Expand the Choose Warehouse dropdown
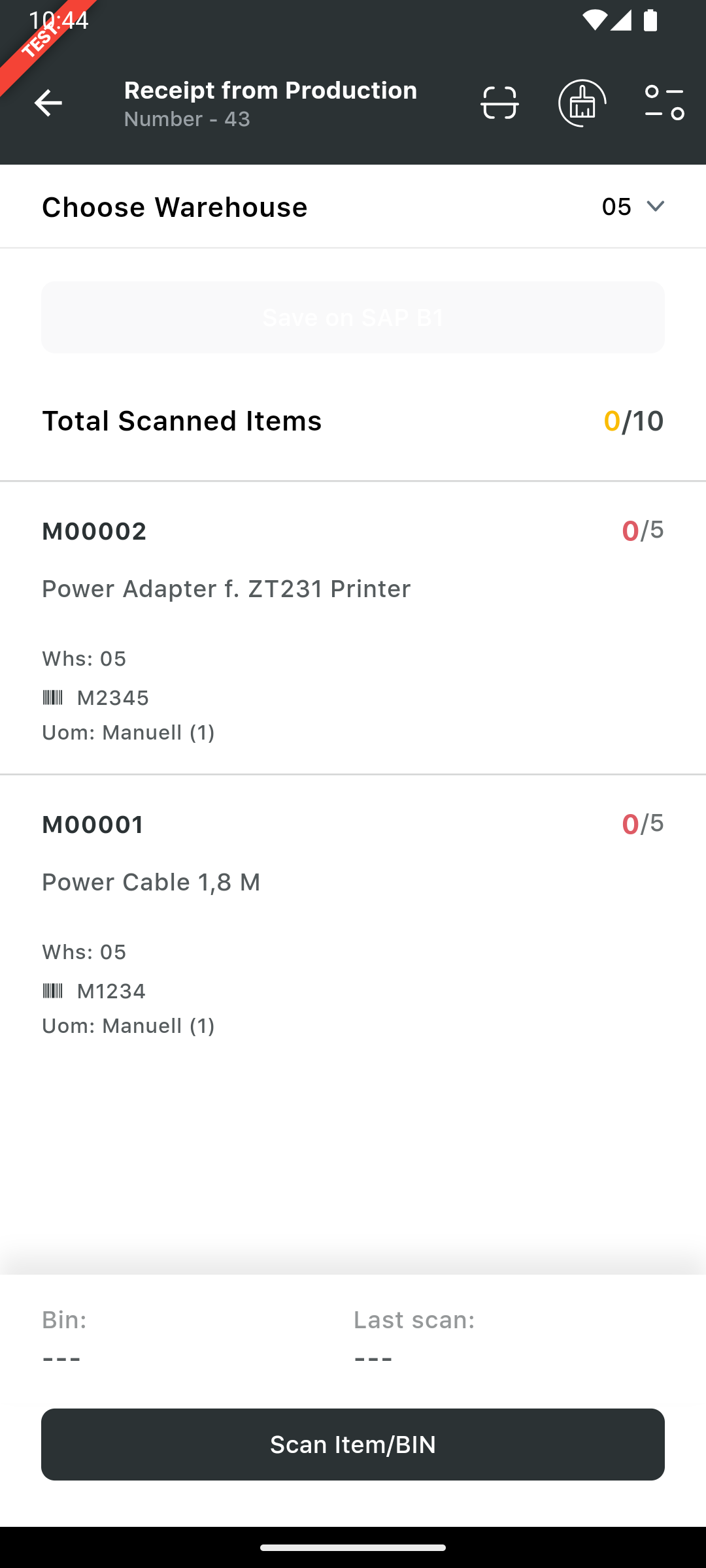Image resolution: width=706 pixels, height=1568 pixels. tap(633, 206)
